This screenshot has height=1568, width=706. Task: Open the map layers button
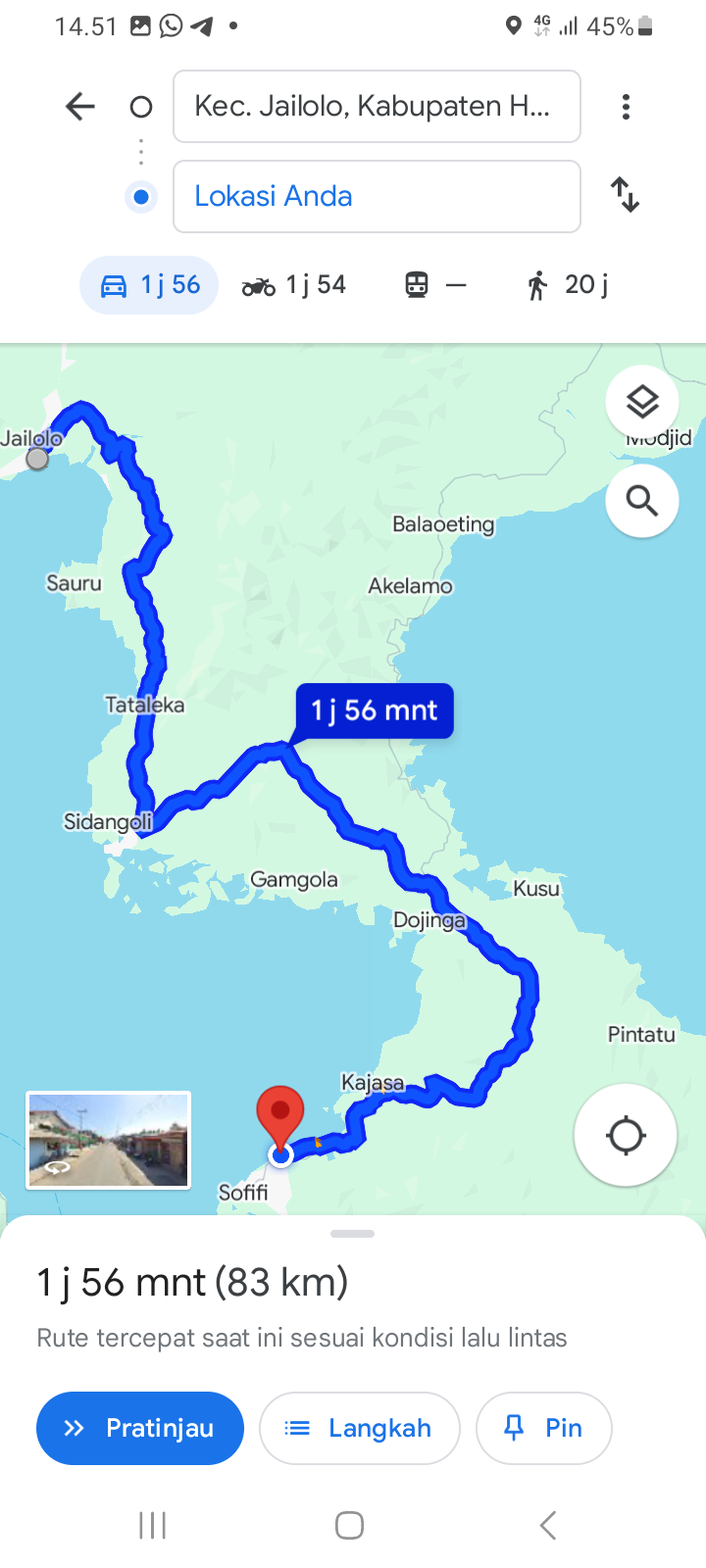[642, 402]
